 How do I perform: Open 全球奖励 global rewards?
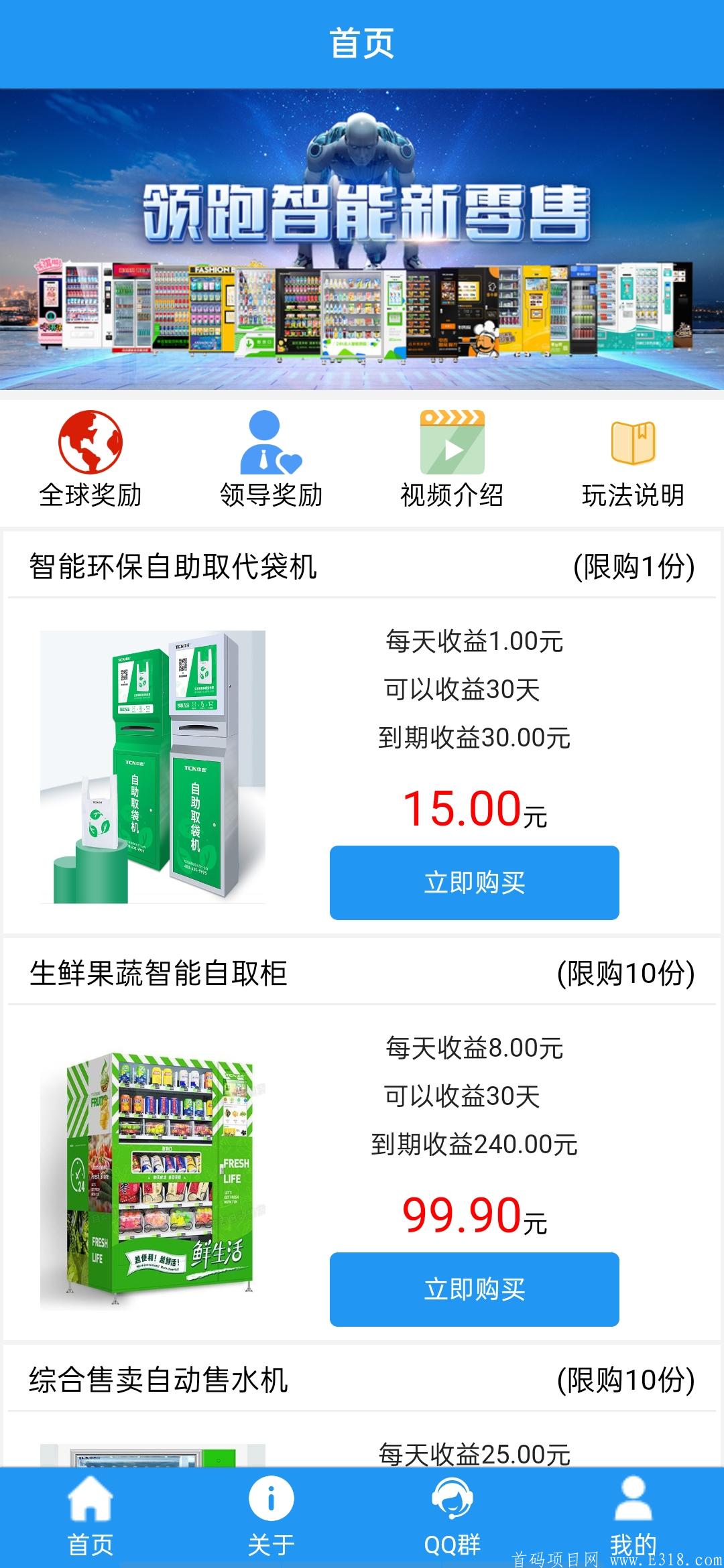90,459
